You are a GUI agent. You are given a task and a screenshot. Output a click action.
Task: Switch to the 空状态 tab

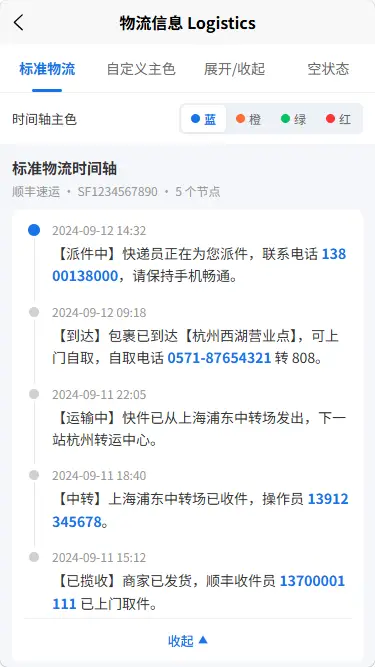pos(328,69)
